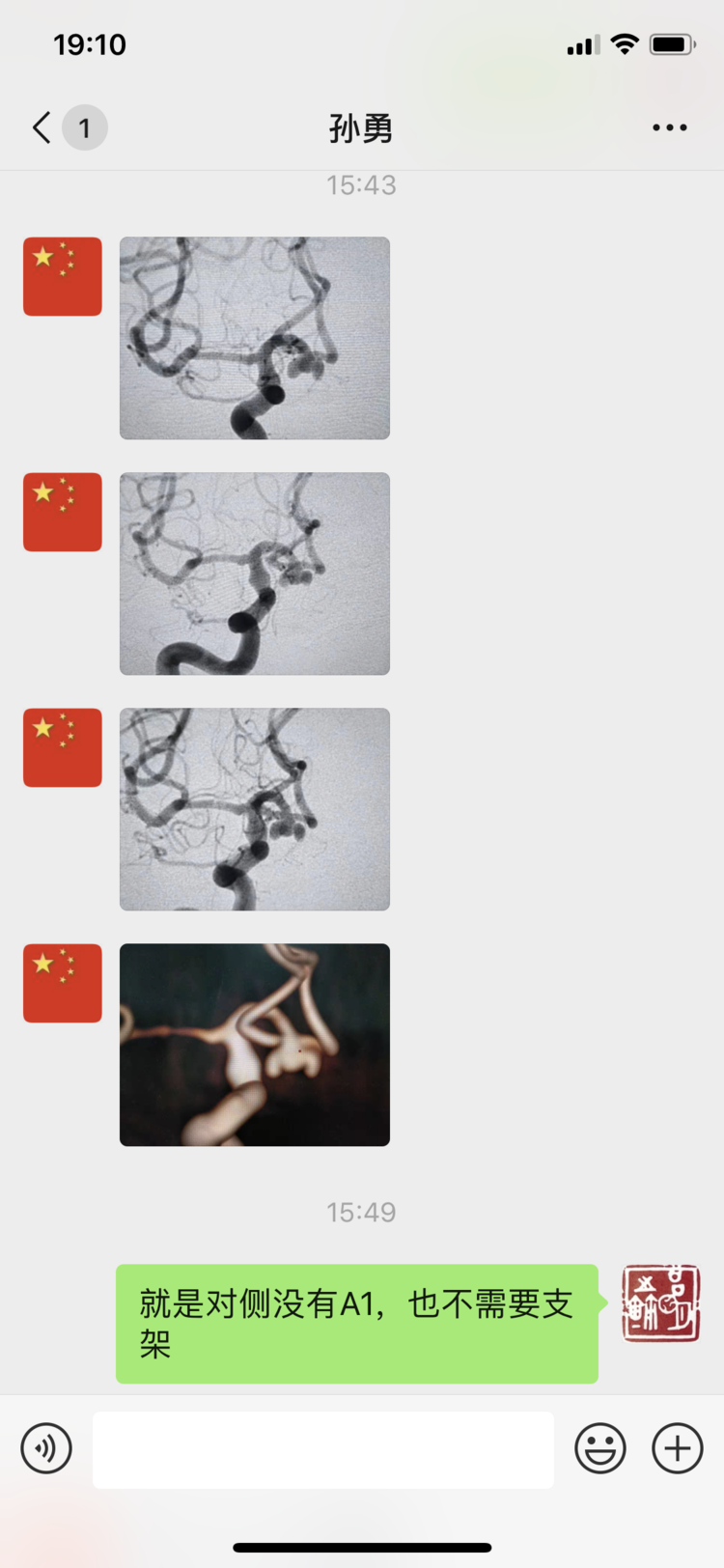This screenshot has height=1568, width=724.
Task: Open my red seal avatar profile
Action: 661,1303
